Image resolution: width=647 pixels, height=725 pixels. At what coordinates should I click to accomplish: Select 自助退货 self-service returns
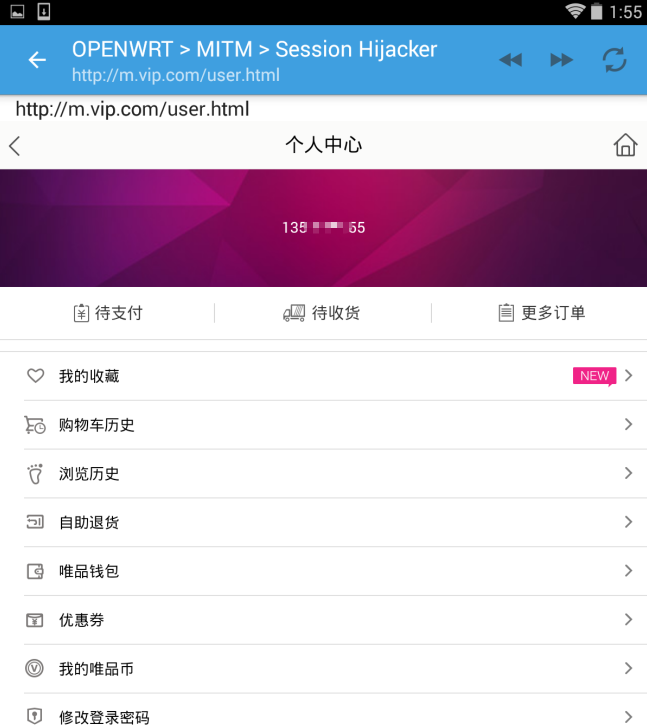click(x=323, y=522)
